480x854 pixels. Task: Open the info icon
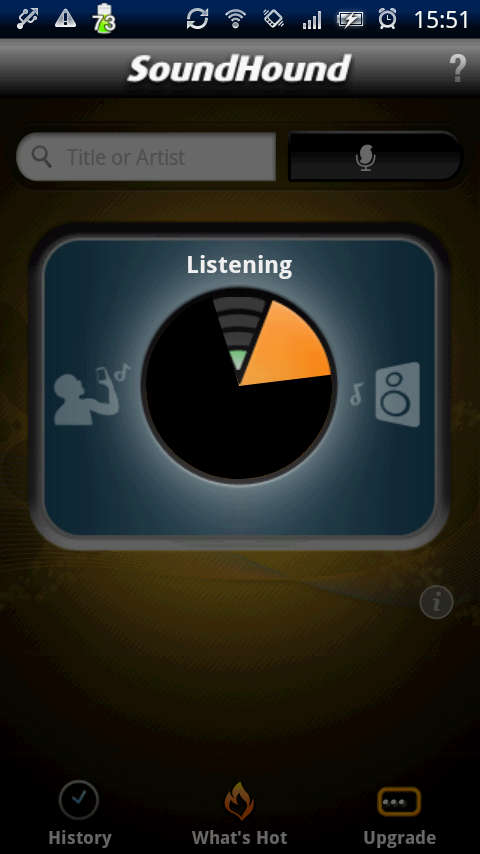click(x=436, y=602)
